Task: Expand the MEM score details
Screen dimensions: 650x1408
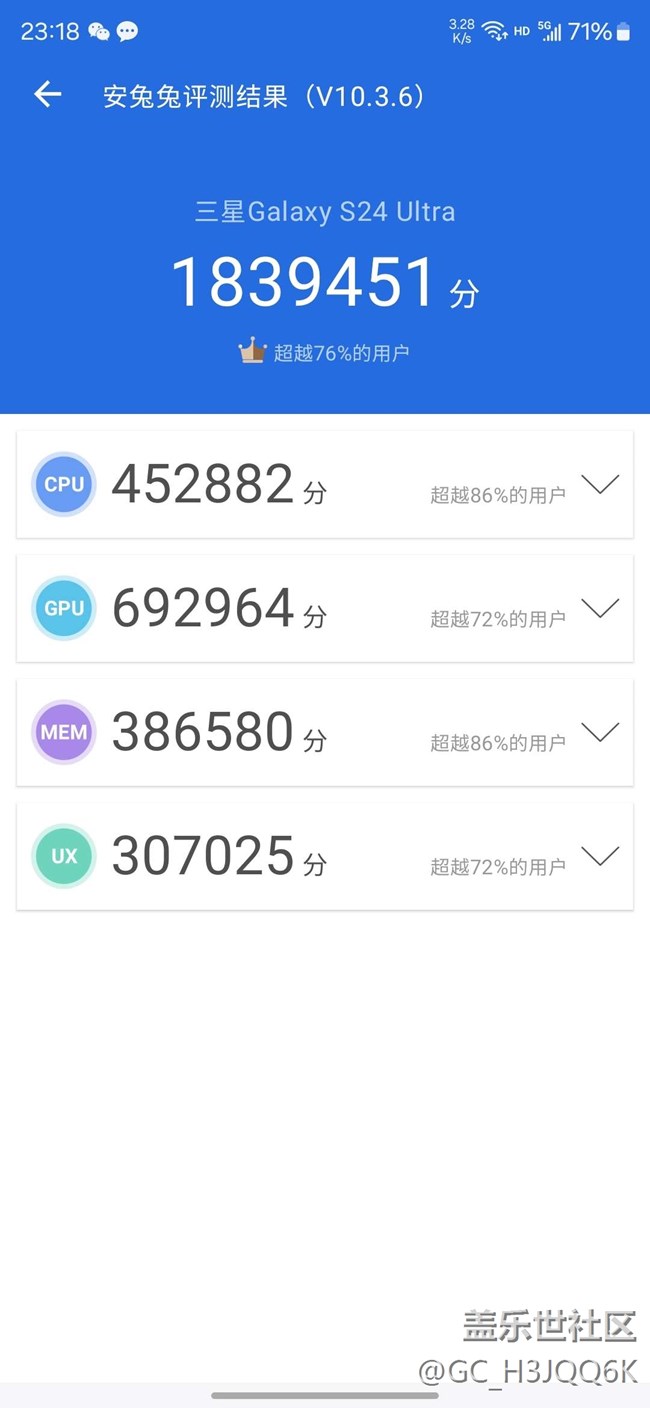Action: [x=600, y=733]
